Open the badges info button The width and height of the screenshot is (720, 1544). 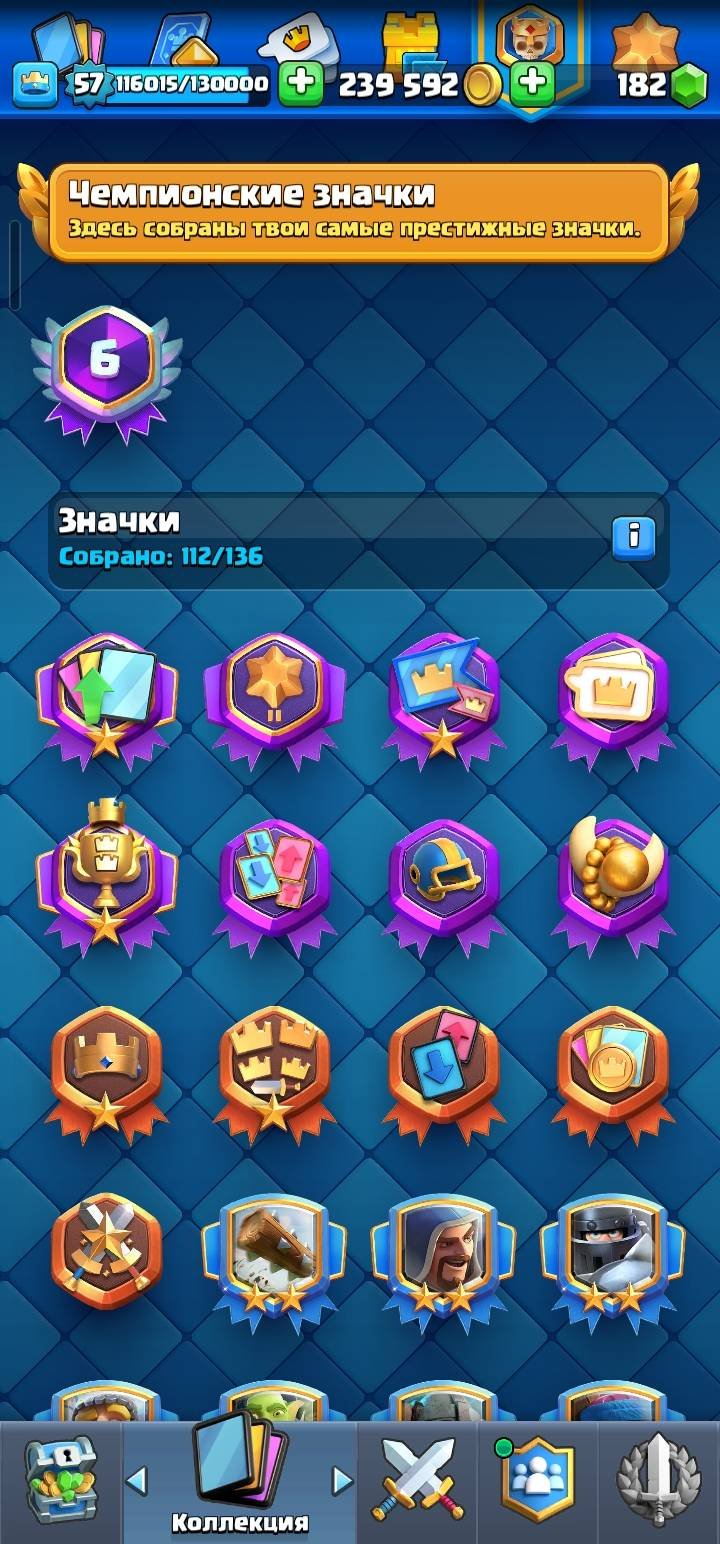633,538
